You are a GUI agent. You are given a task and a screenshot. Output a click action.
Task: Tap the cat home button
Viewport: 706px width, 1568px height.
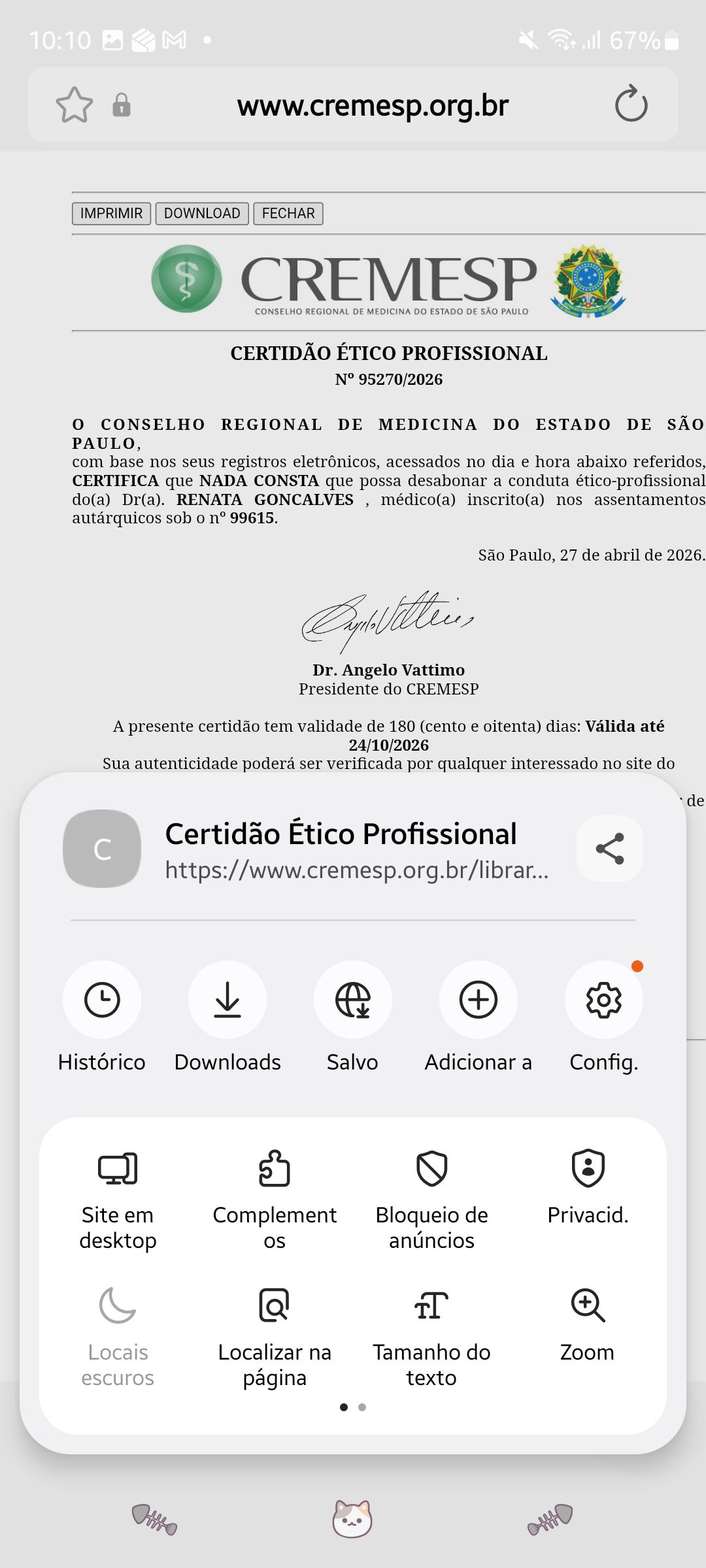(x=352, y=1518)
